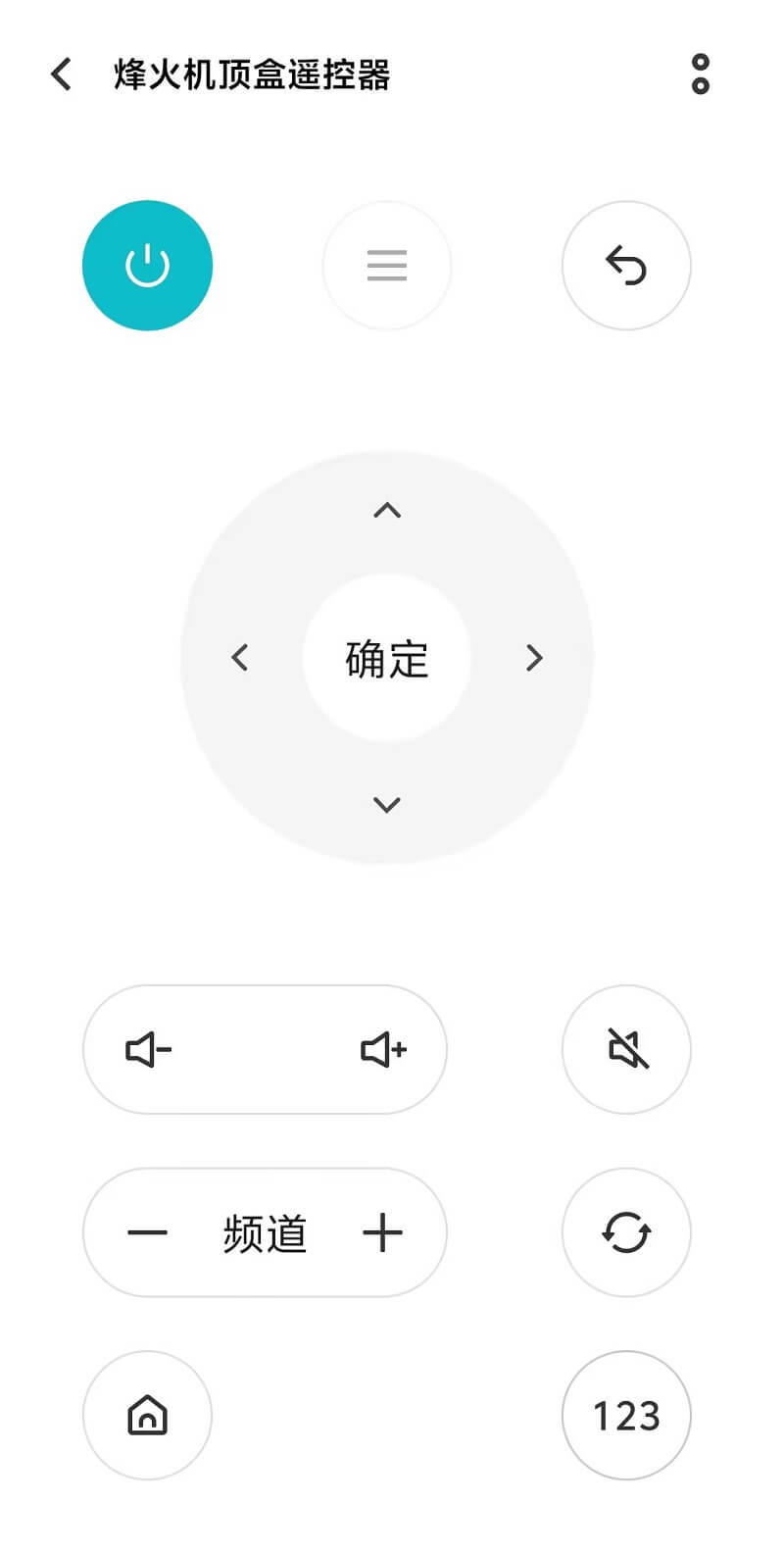Open the three-dot overflow menu

[701, 74]
